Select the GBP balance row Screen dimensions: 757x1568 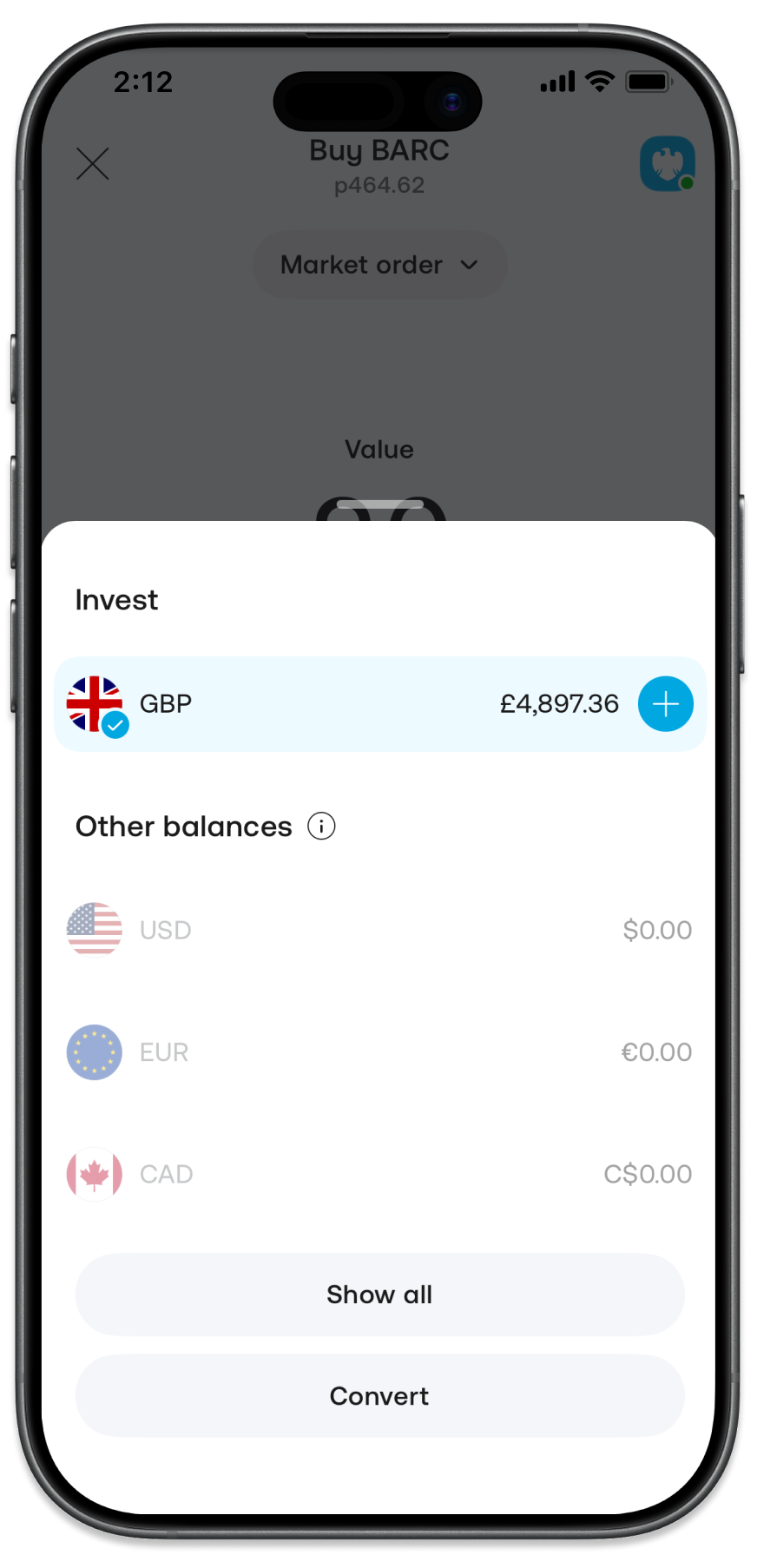pyautogui.click(x=379, y=704)
